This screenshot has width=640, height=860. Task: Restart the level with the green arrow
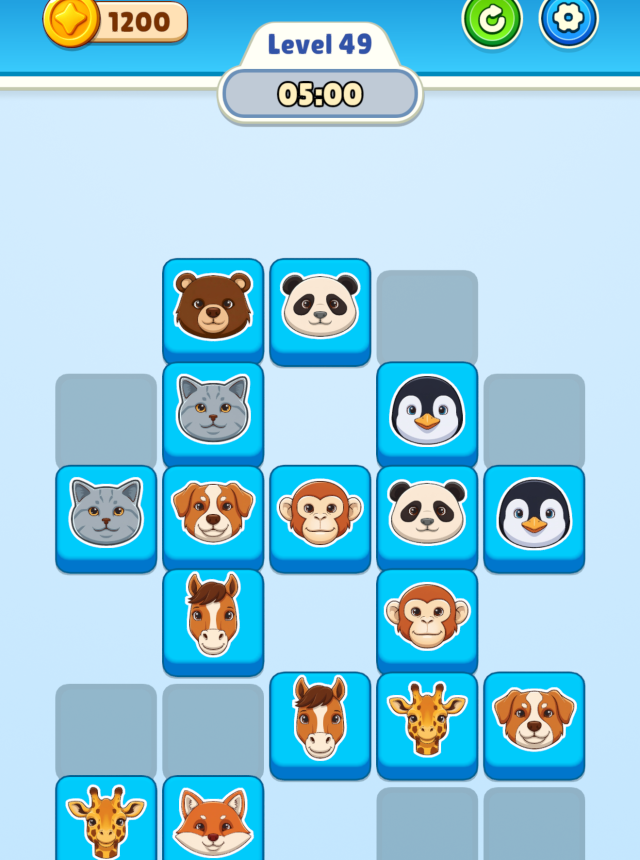coord(492,19)
